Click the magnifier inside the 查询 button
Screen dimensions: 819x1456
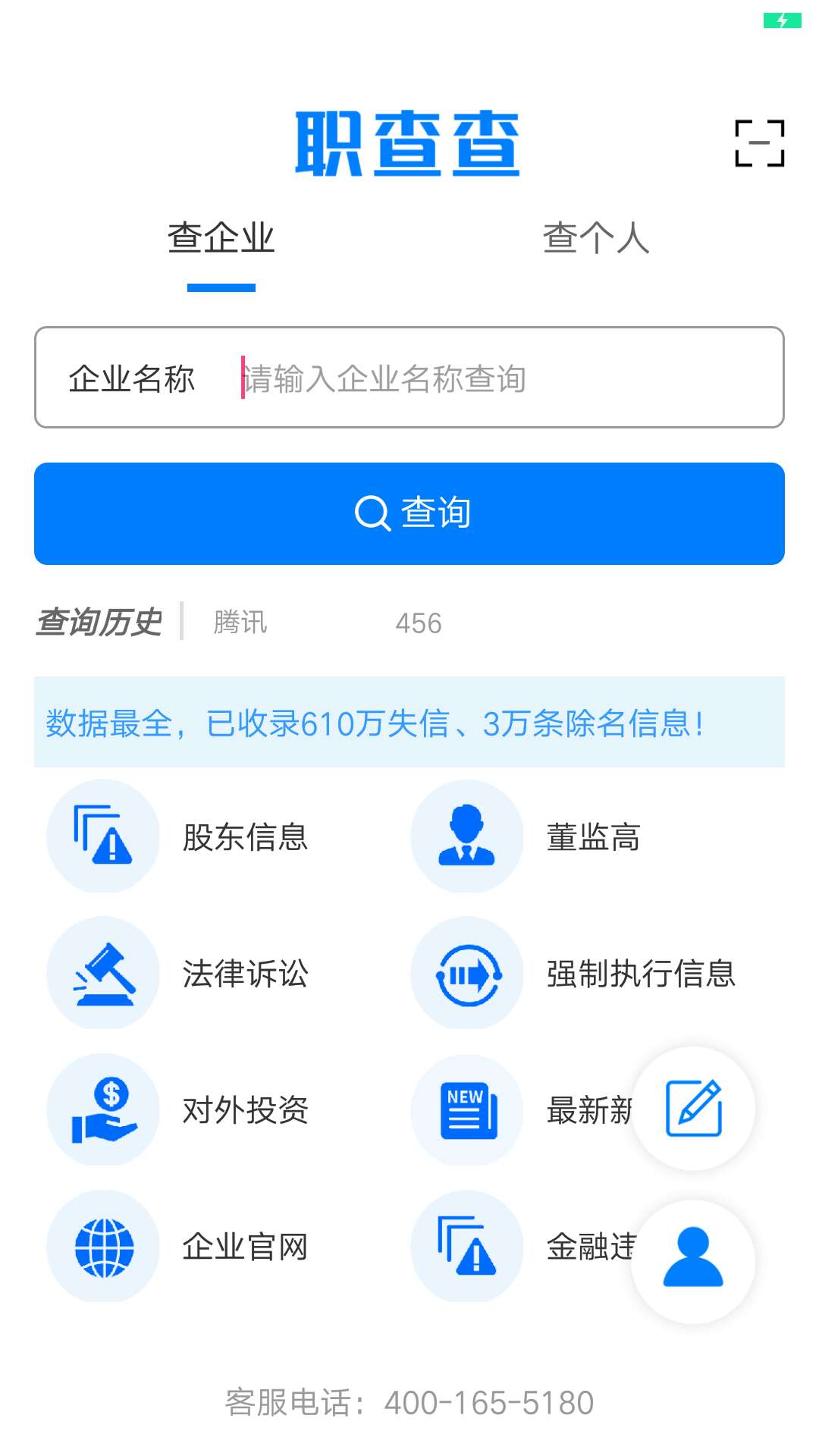tap(371, 513)
